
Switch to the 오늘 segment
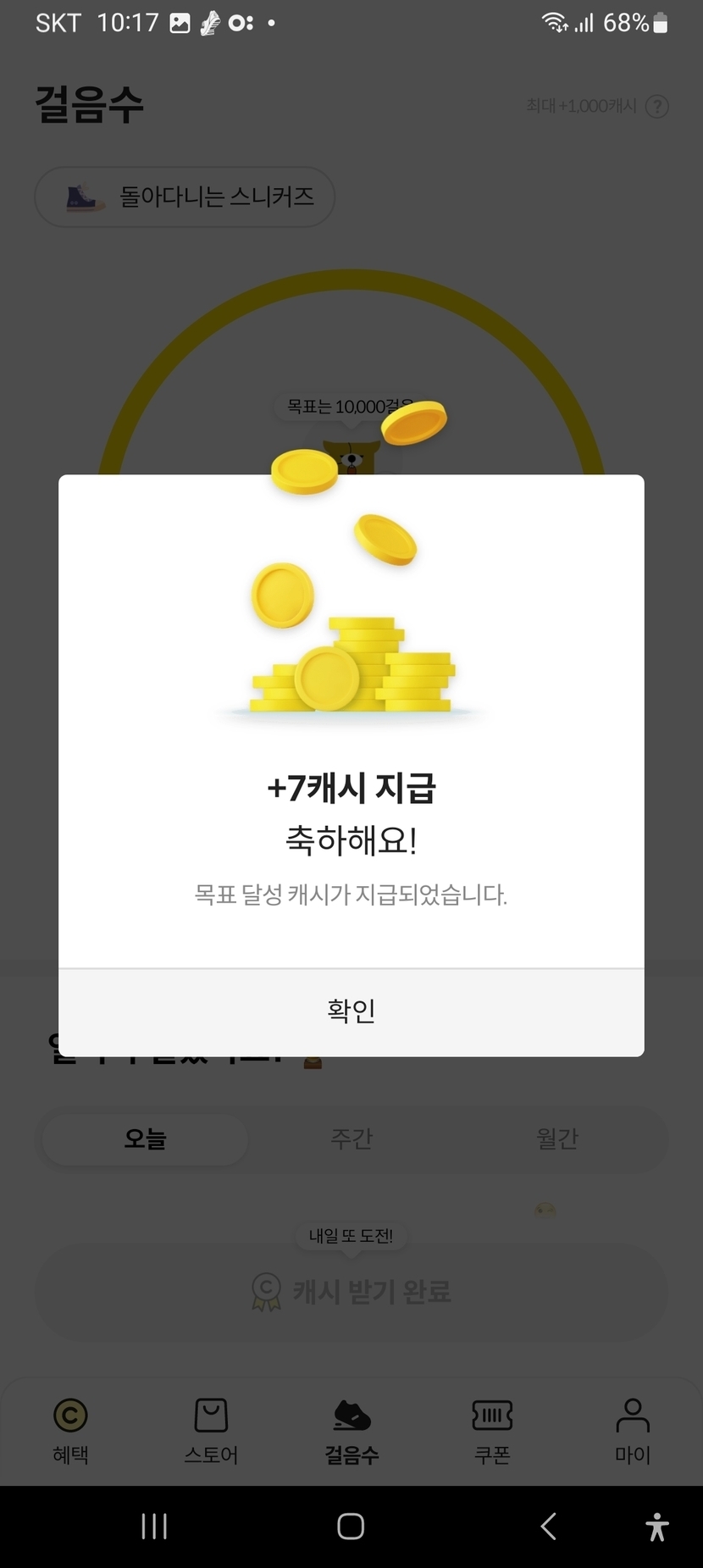tap(145, 1139)
